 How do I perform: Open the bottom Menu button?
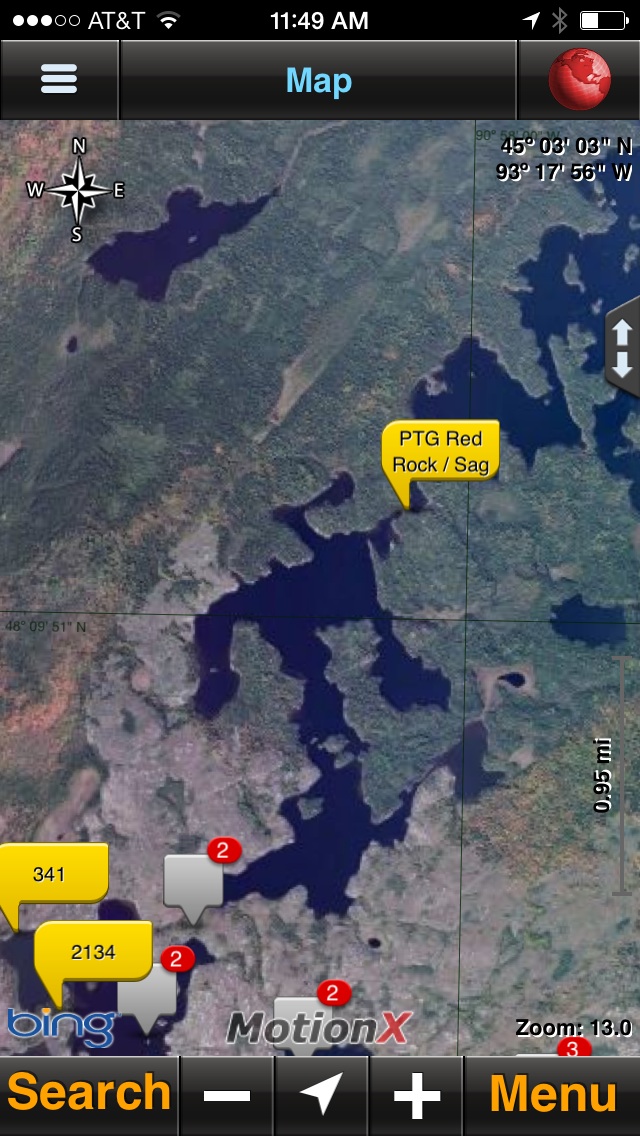[553, 1095]
